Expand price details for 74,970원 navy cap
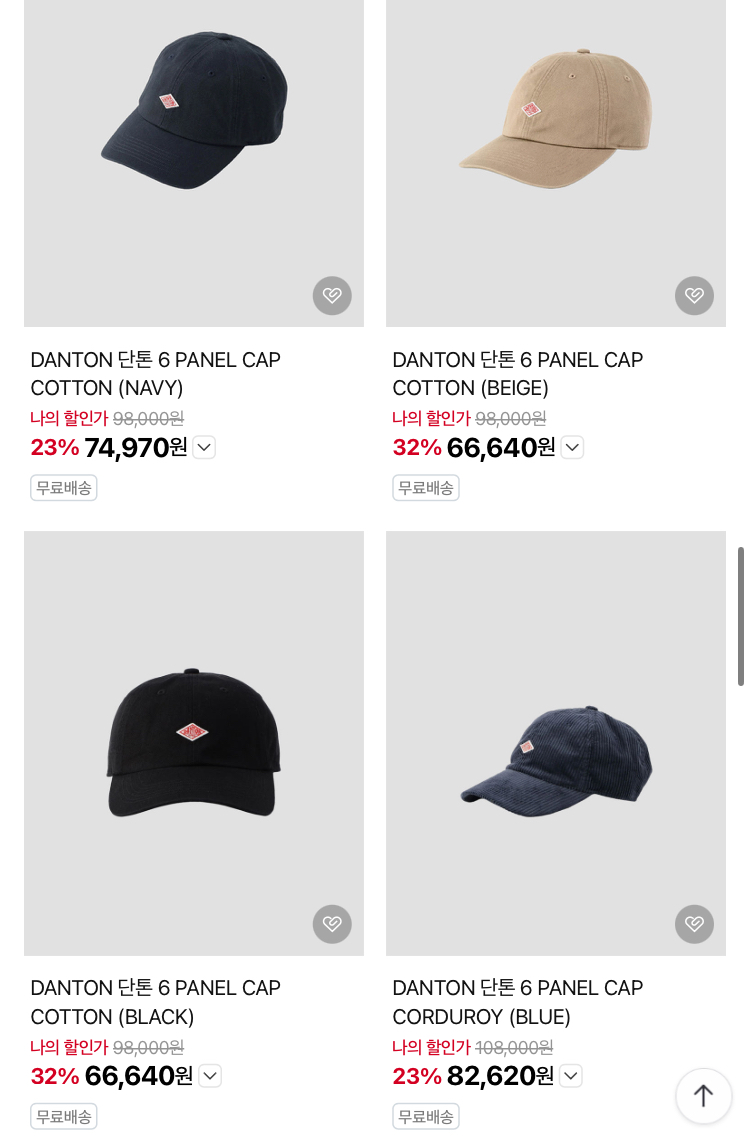Viewport: 750px width, 1148px height. pyautogui.click(x=204, y=448)
